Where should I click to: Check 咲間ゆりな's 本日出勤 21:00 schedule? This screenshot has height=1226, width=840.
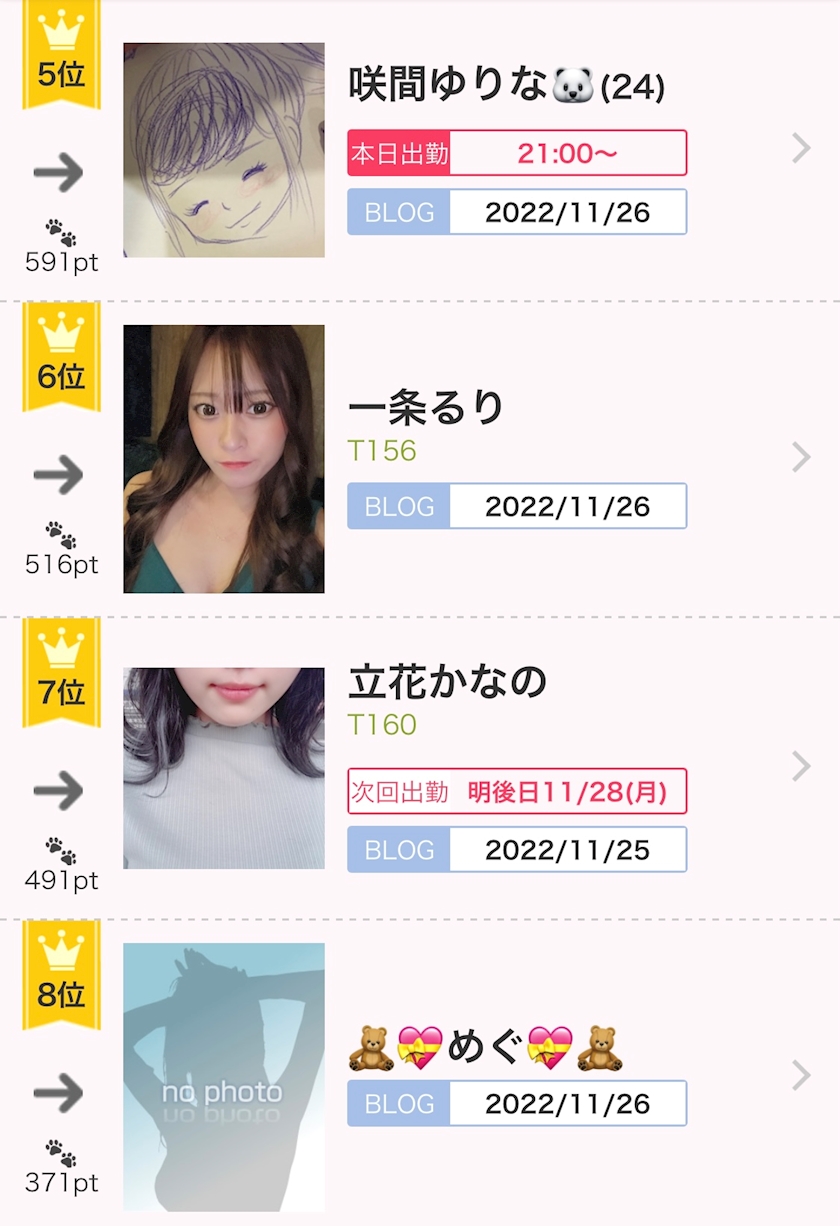tap(517, 153)
